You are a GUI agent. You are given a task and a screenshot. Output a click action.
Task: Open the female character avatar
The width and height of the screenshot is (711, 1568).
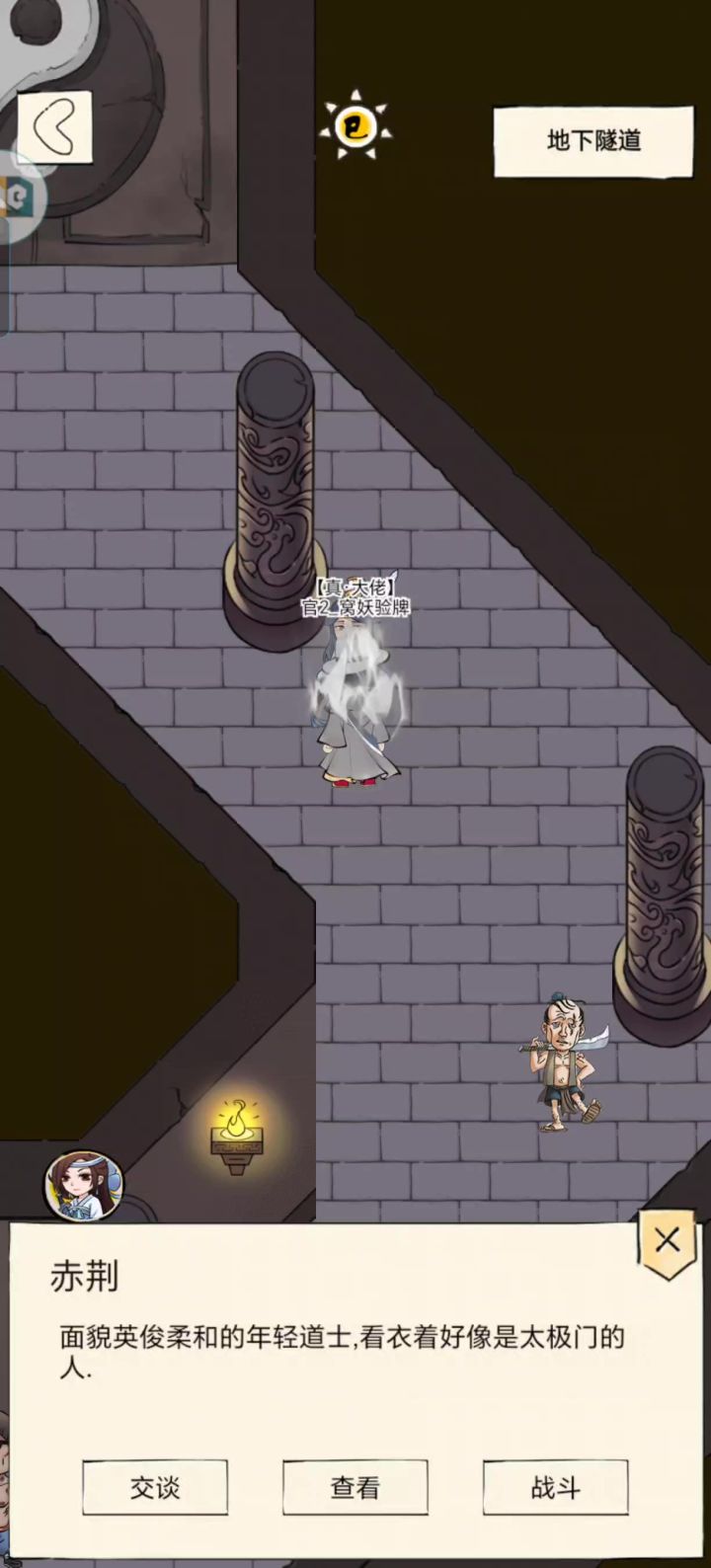pos(84,1186)
